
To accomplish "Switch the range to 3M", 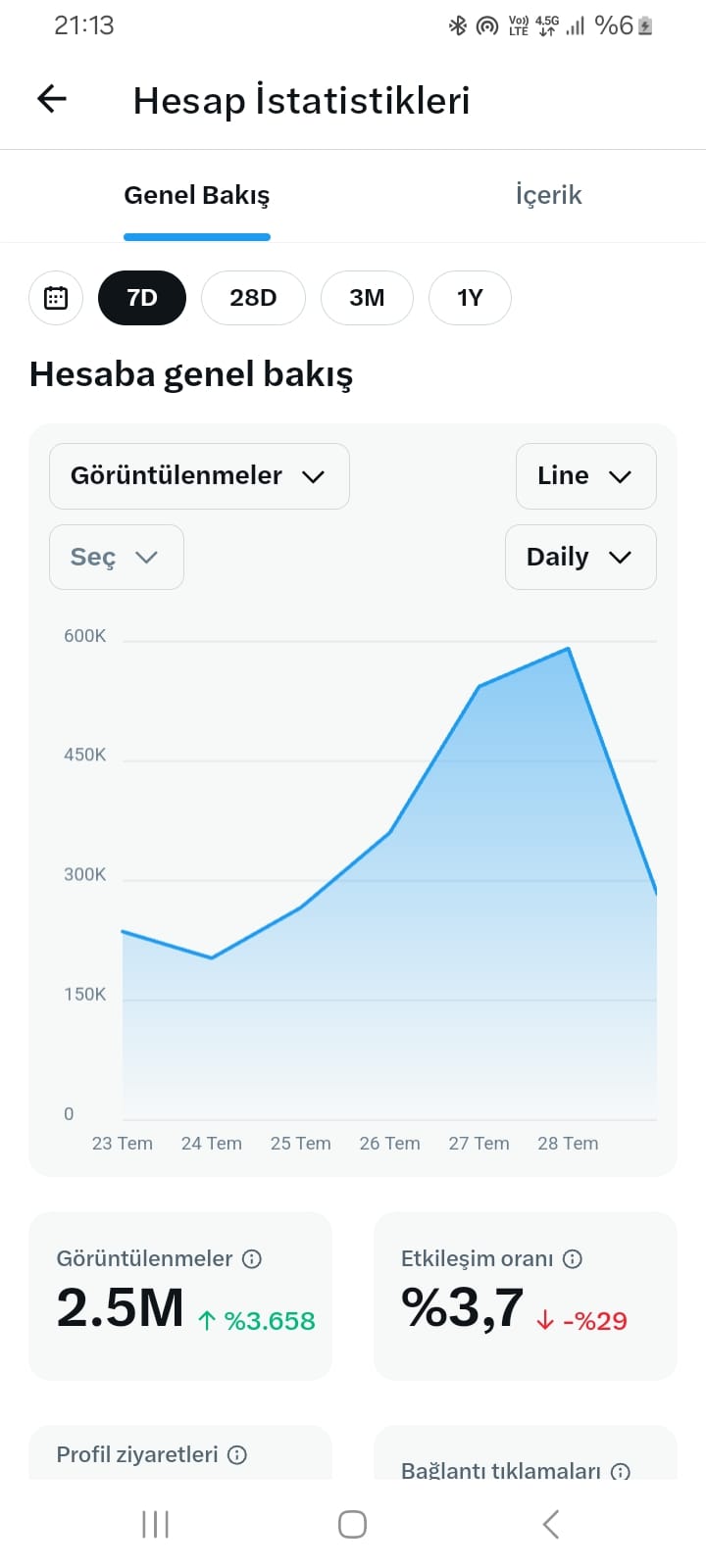I will pos(367,298).
